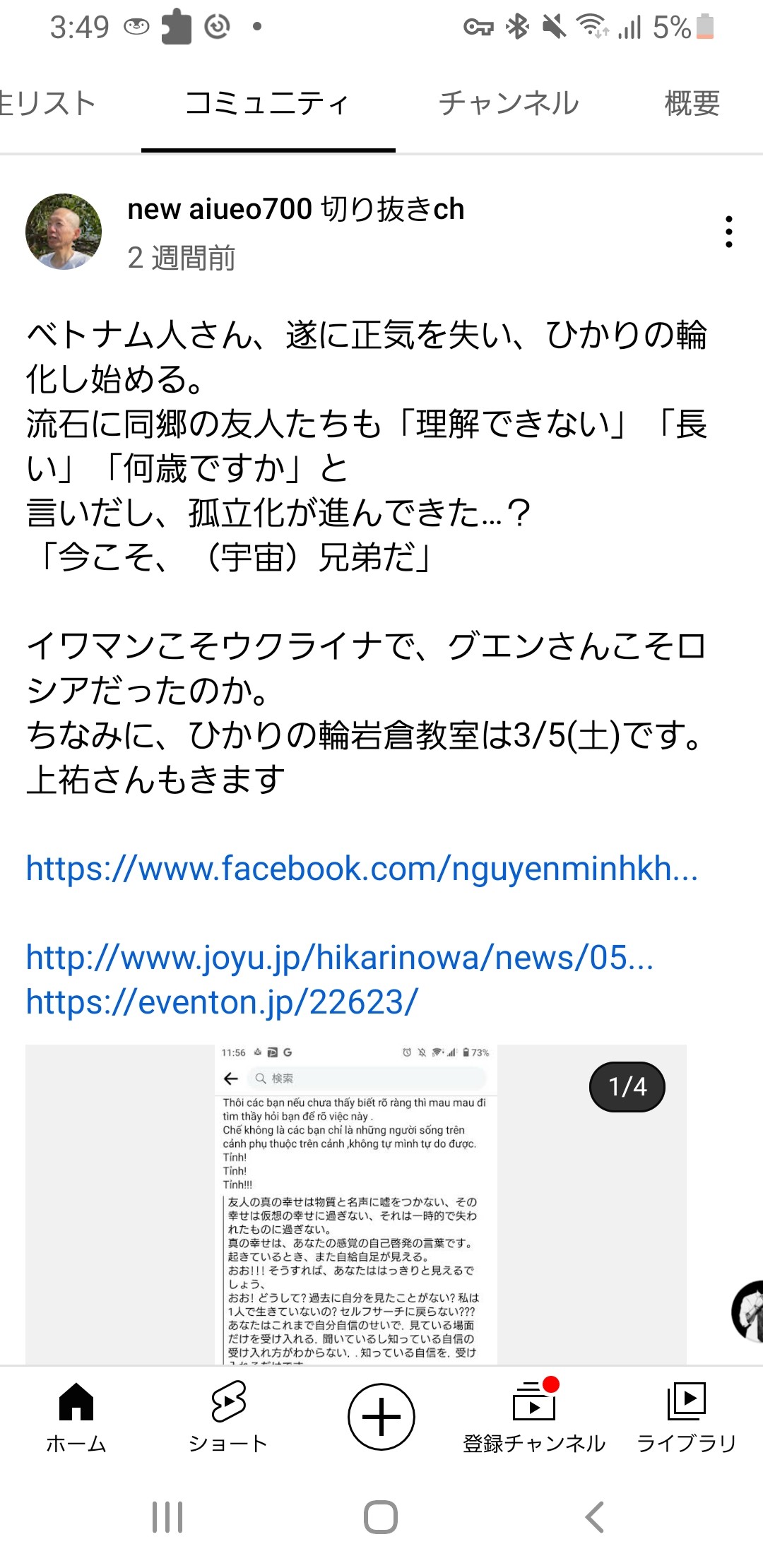This screenshot has width=763, height=1568.
Task: Switch to the チャンネル tab
Action: (509, 104)
